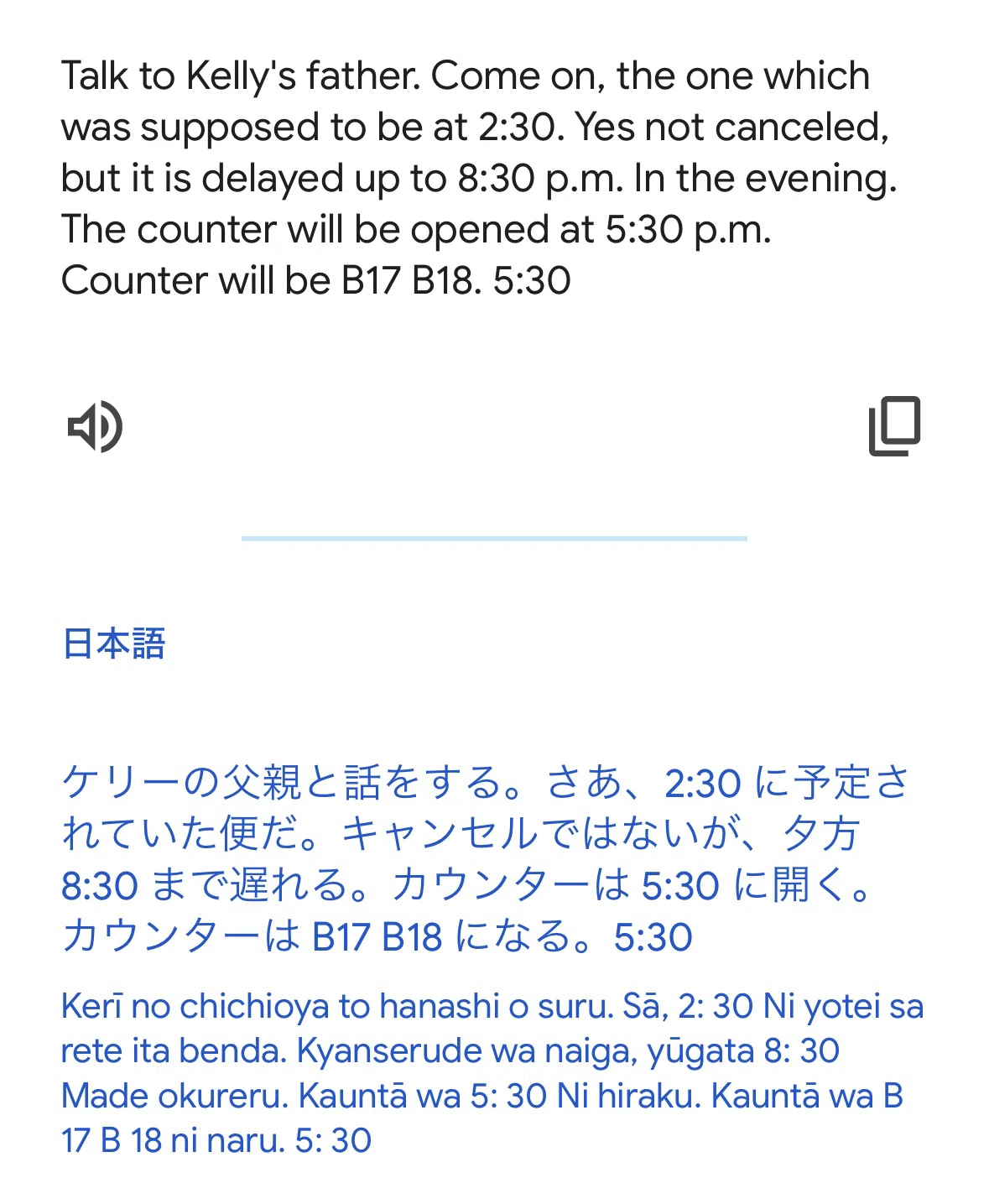Tap the English source text to edit it
The width and height of the screenshot is (989, 1204).
(x=480, y=178)
